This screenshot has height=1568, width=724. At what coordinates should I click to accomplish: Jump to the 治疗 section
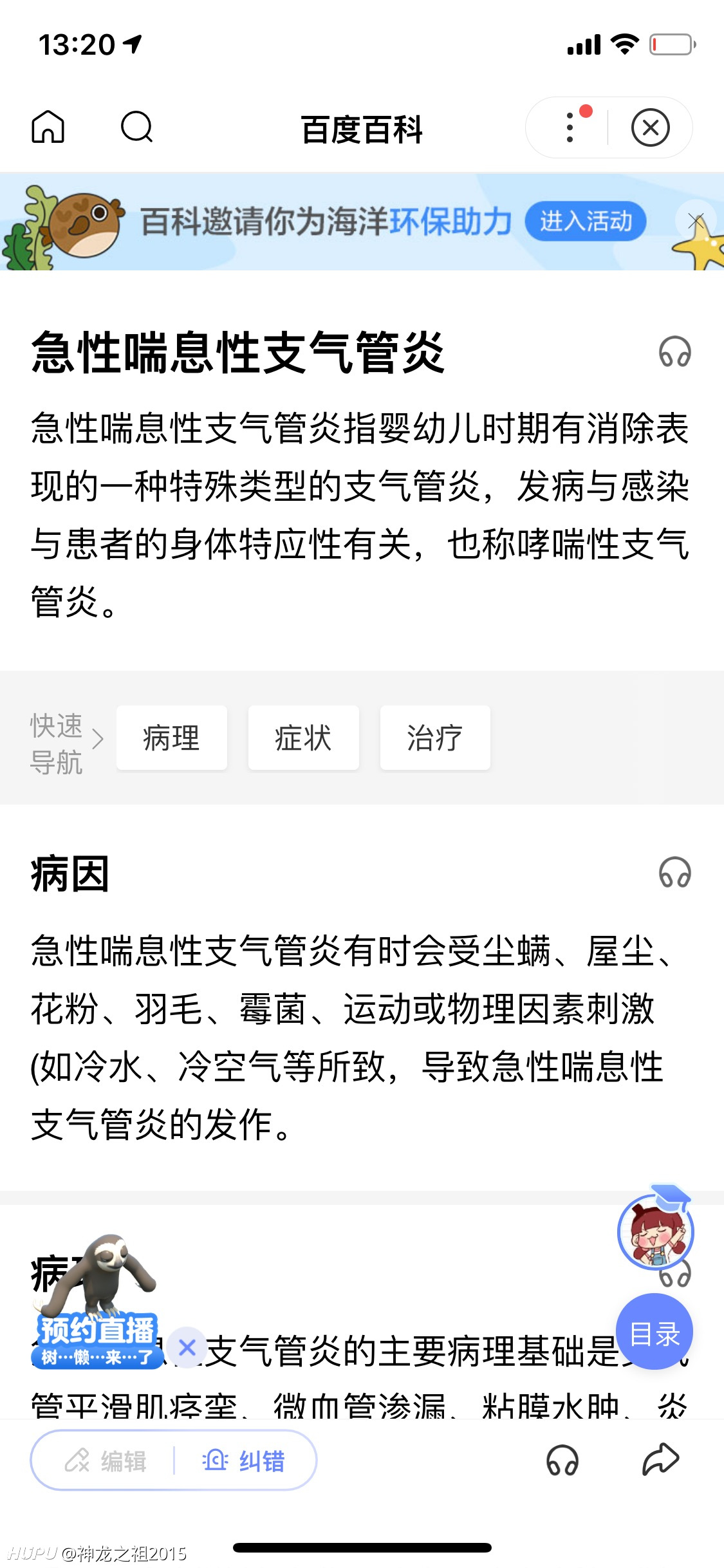coord(435,738)
